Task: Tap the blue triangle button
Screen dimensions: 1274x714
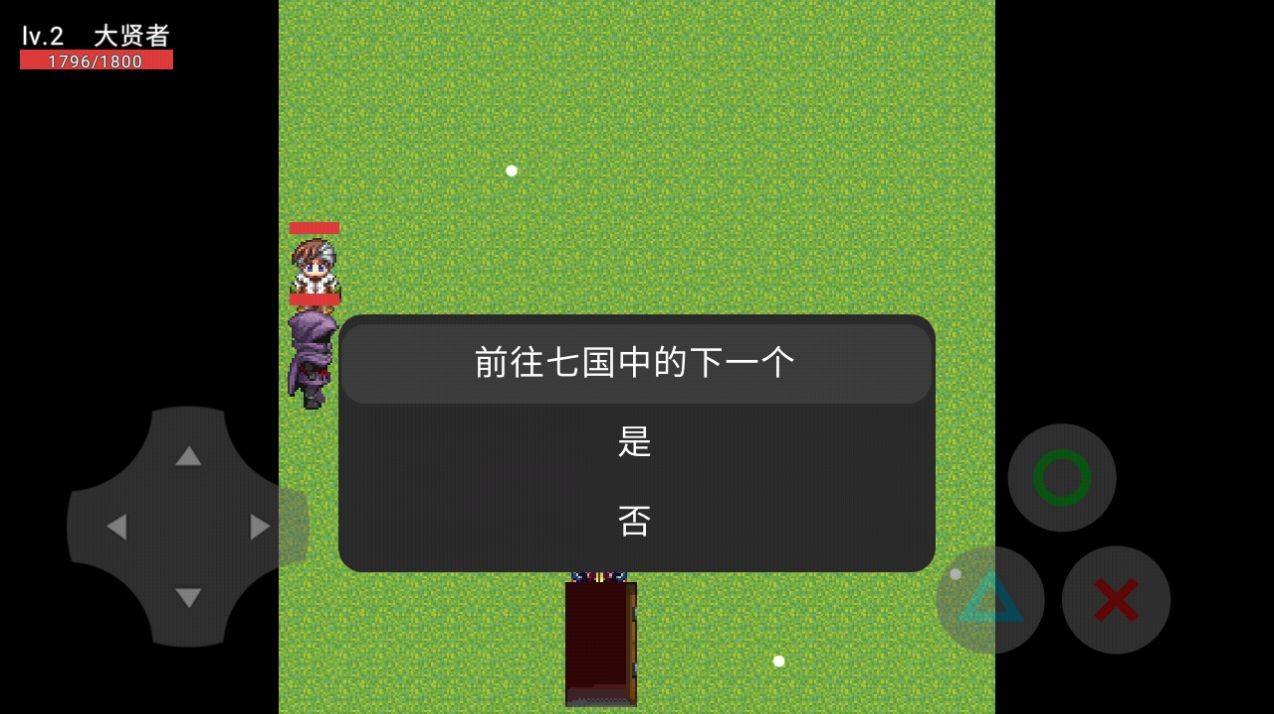Action: pyautogui.click(x=990, y=600)
